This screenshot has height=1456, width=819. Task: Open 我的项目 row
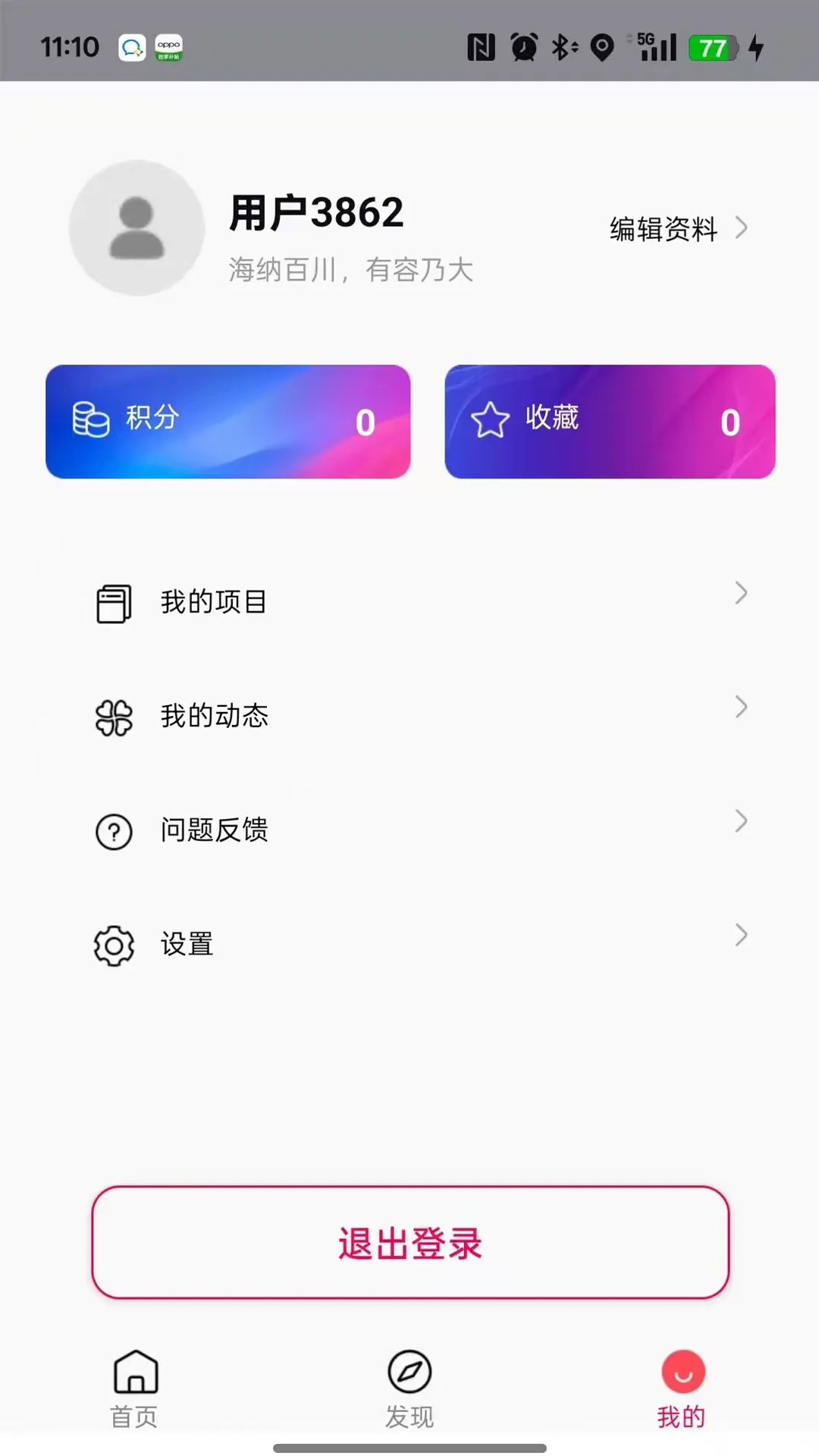pos(409,602)
